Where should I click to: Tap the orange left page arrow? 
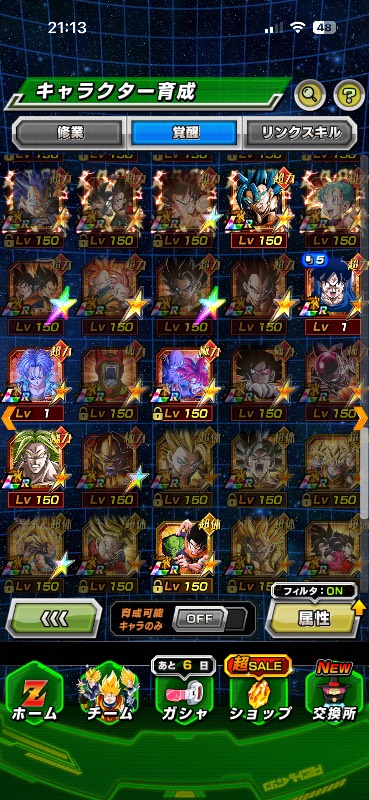coord(8,418)
